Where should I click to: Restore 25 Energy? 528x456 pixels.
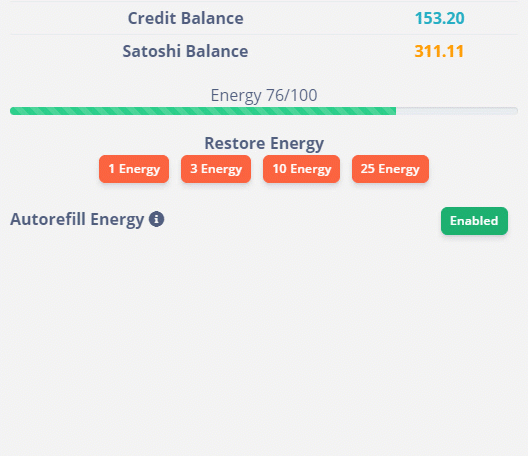(x=390, y=169)
